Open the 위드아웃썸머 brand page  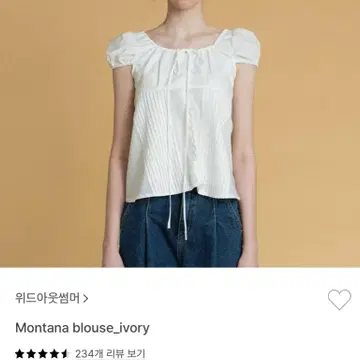[x=52, y=298]
